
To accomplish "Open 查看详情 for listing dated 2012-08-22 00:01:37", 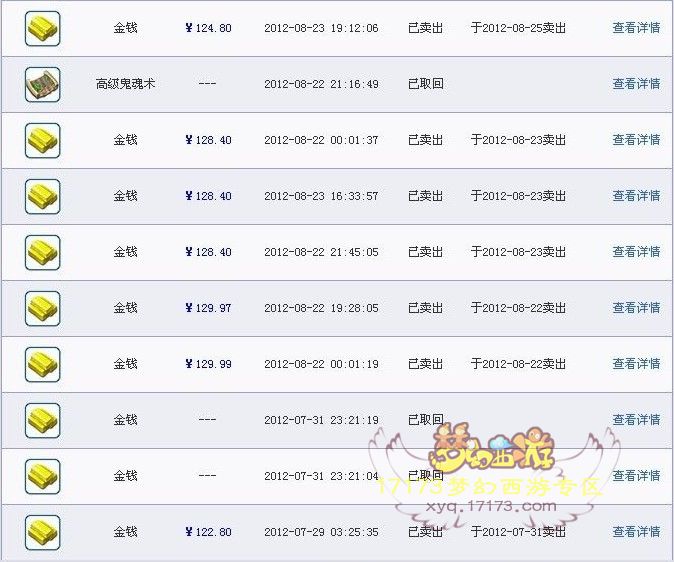I will (636, 140).
